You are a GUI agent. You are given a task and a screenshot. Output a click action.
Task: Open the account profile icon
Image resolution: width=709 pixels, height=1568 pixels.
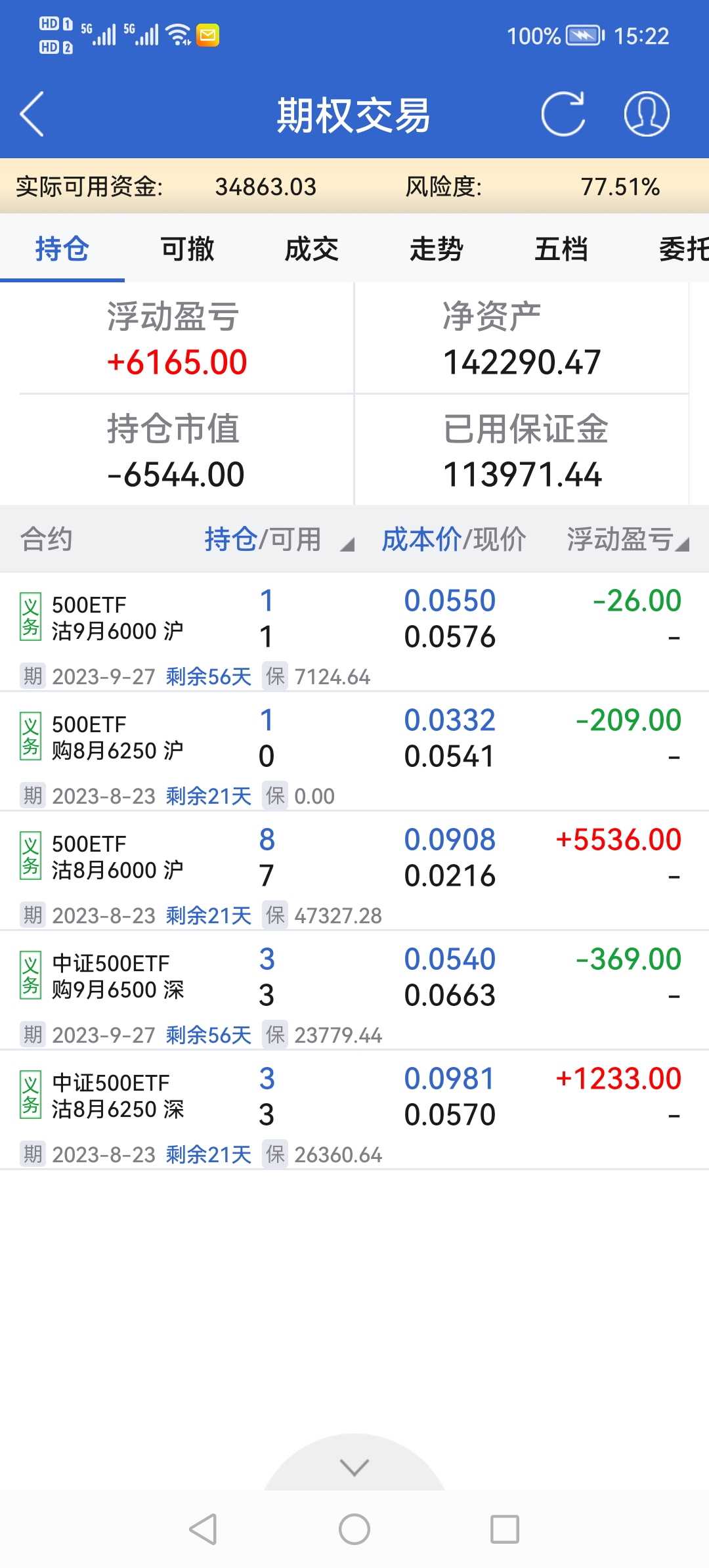[646, 114]
